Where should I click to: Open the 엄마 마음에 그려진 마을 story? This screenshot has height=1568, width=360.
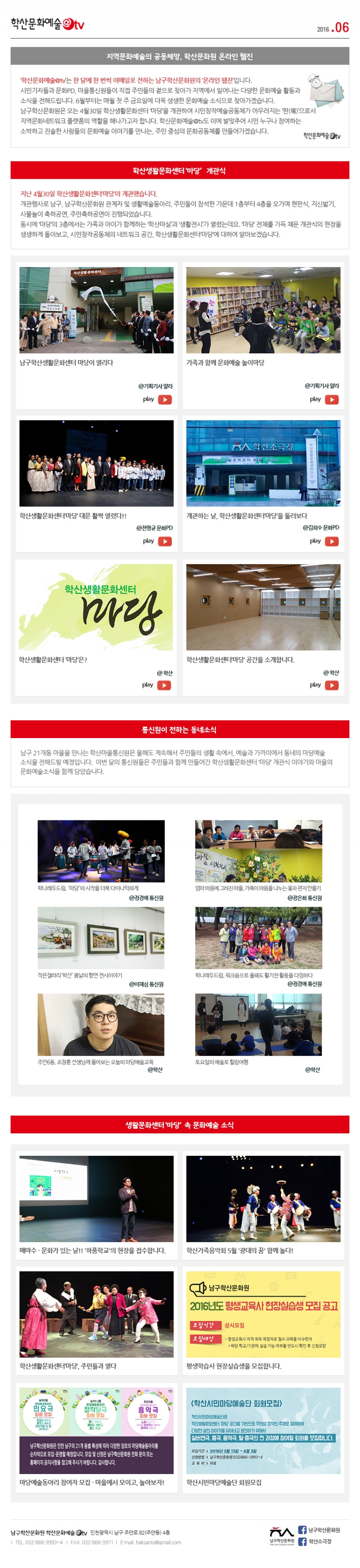pos(258,851)
